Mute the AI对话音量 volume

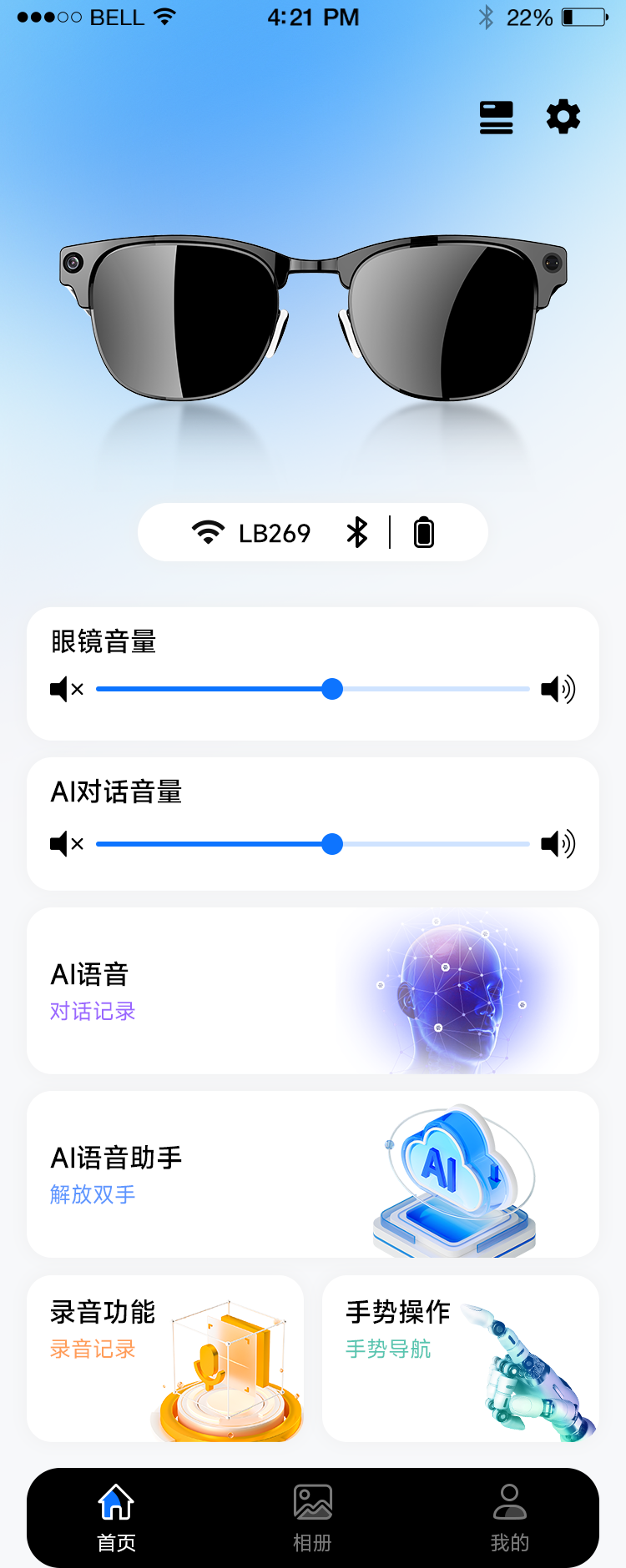[67, 844]
